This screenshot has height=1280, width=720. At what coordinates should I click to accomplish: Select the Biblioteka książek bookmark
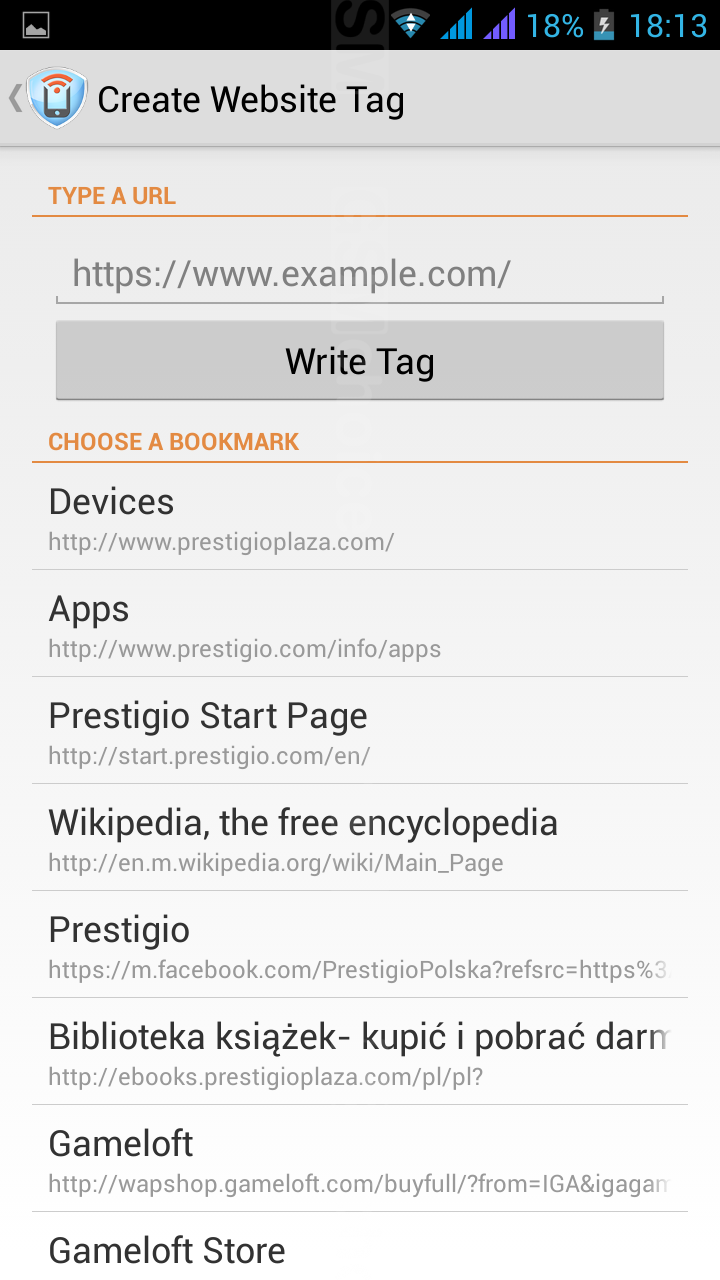pyautogui.click(x=360, y=1054)
